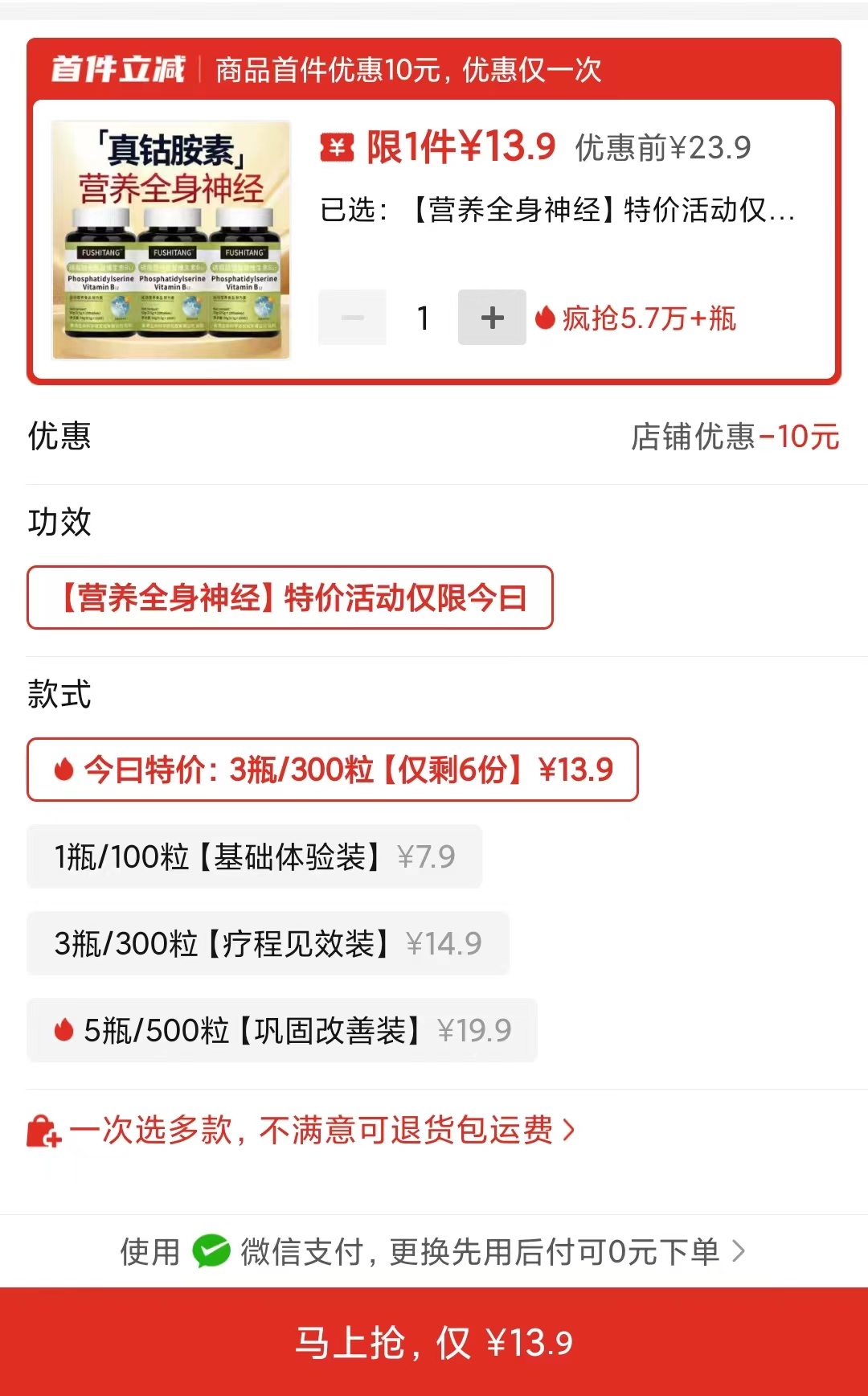The width and height of the screenshot is (868, 1396).
Task: Decrease quantity with the minus button
Action: tap(352, 318)
